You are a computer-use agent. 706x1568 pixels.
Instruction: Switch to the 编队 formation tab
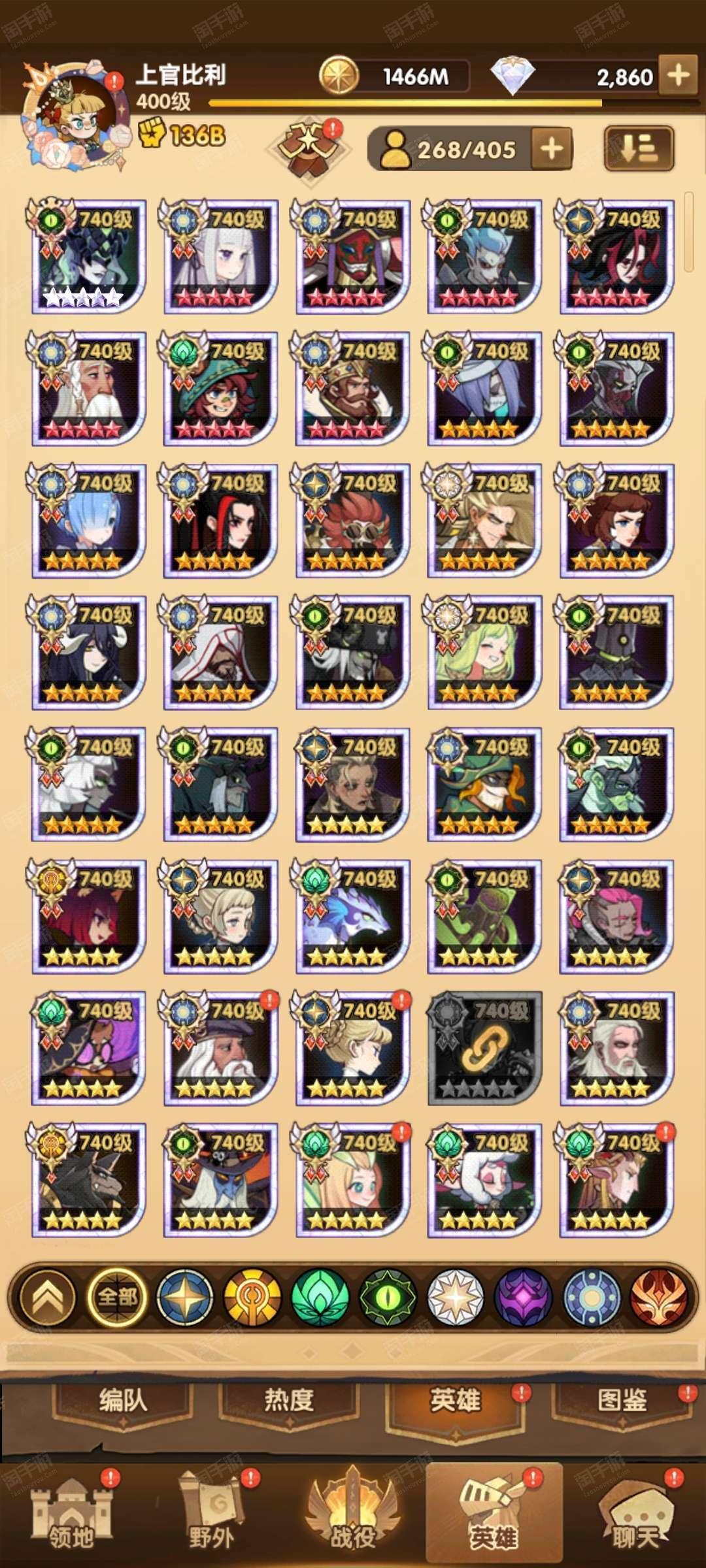[x=123, y=1400]
